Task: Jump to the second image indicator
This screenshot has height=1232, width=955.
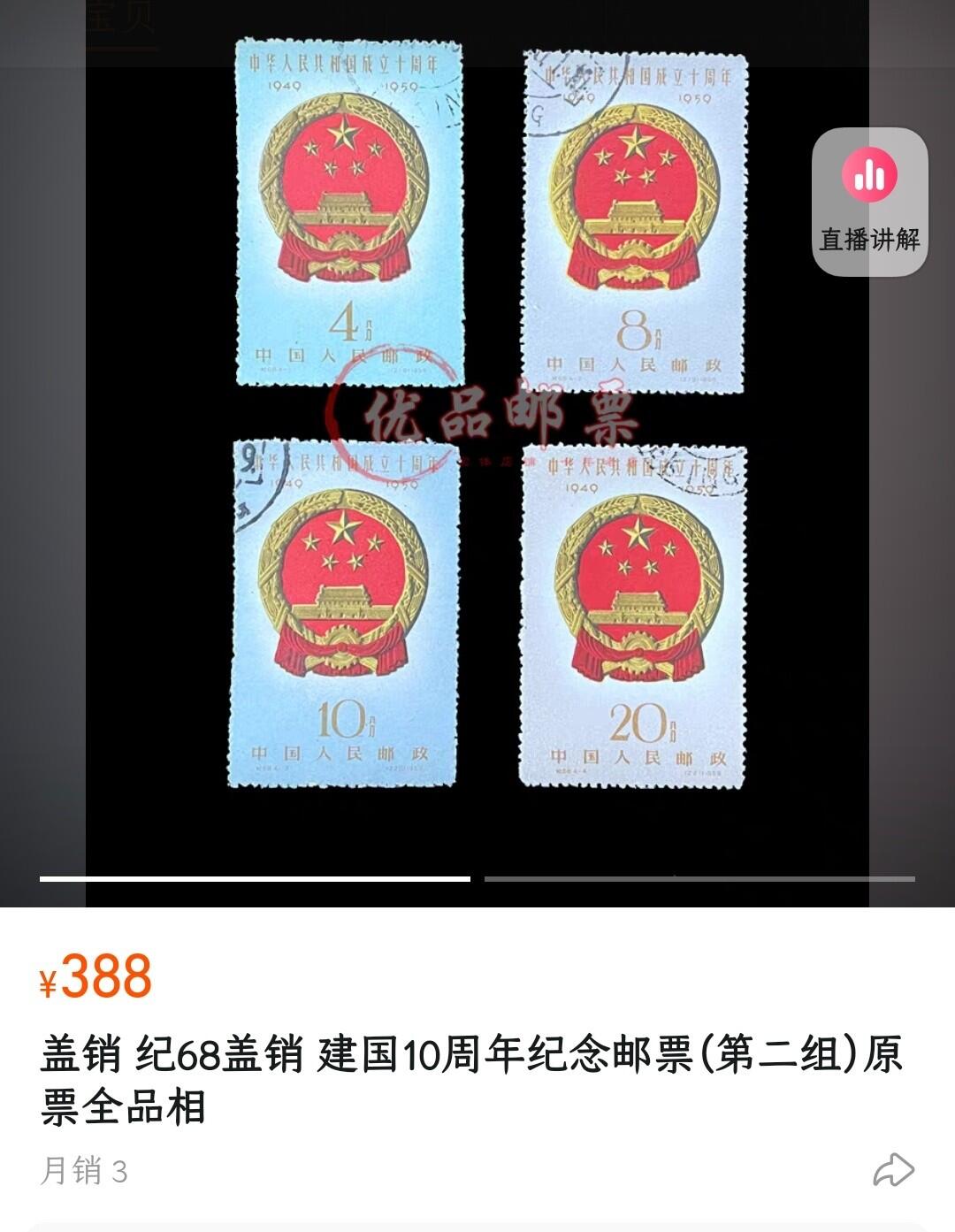Action: [x=699, y=878]
